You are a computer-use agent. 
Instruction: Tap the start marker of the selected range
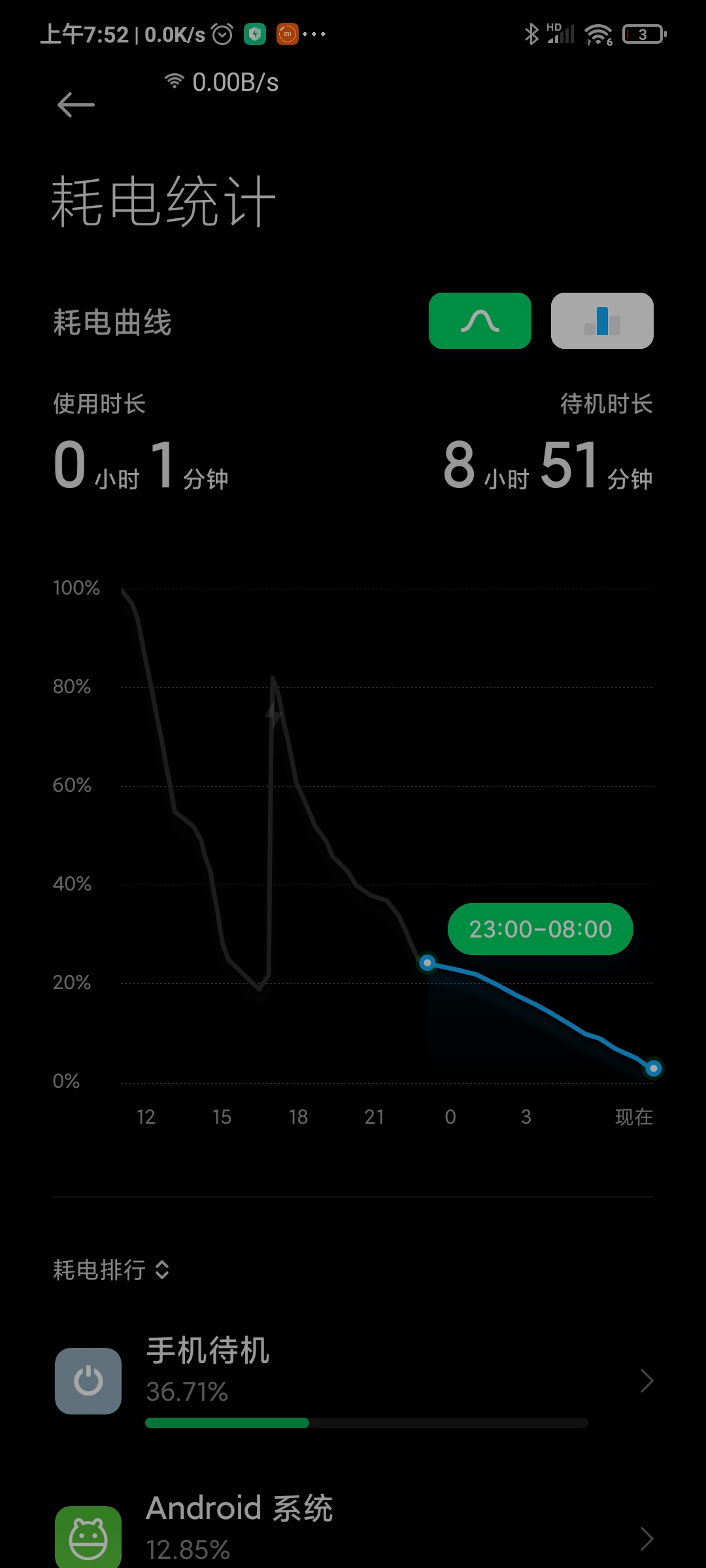click(x=427, y=962)
